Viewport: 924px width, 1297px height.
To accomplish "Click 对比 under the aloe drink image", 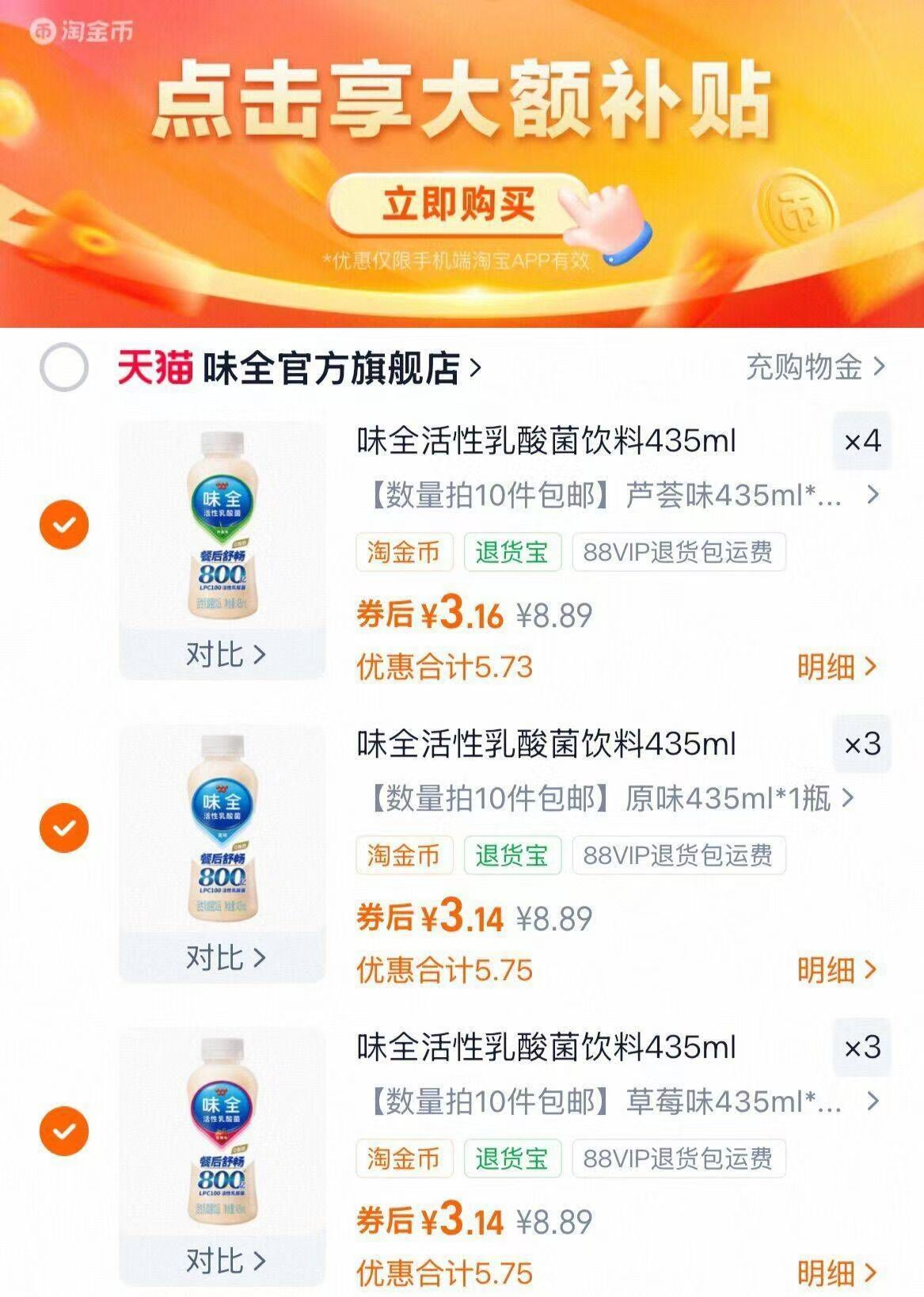I will [224, 656].
